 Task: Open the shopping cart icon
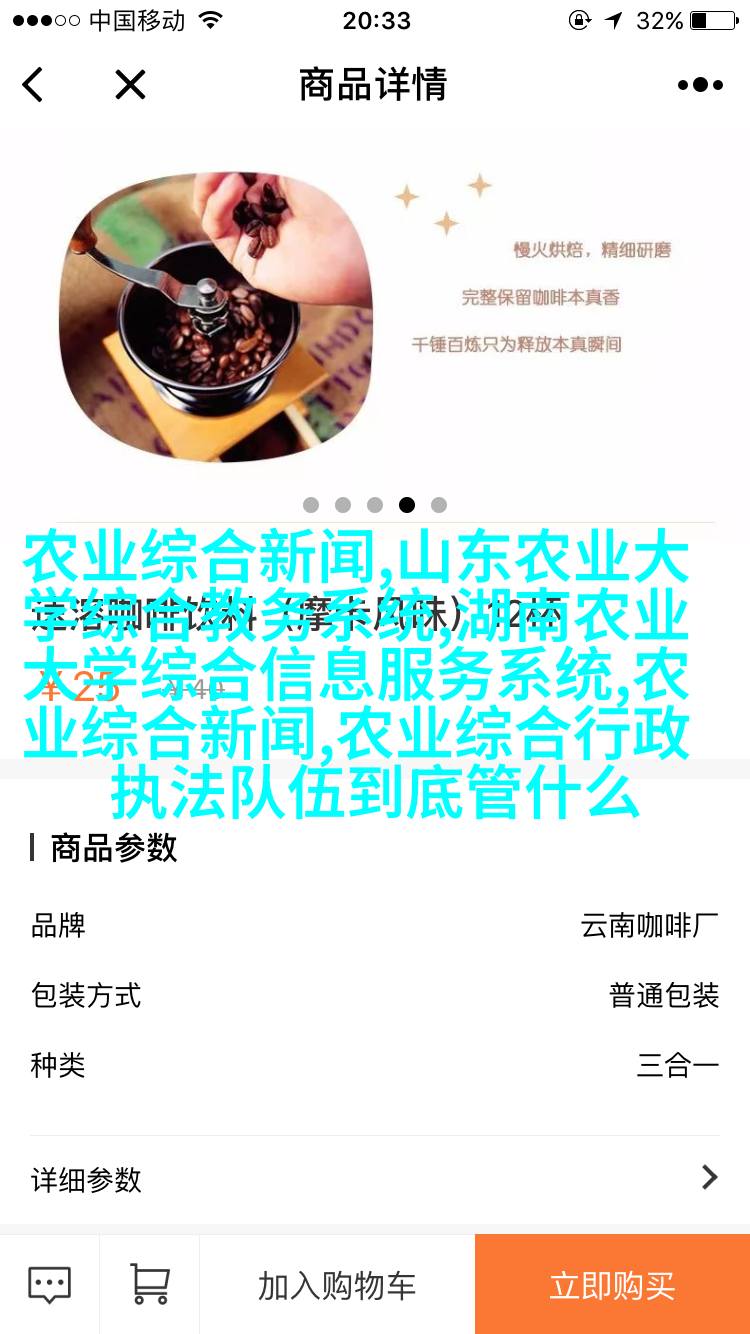click(150, 1284)
